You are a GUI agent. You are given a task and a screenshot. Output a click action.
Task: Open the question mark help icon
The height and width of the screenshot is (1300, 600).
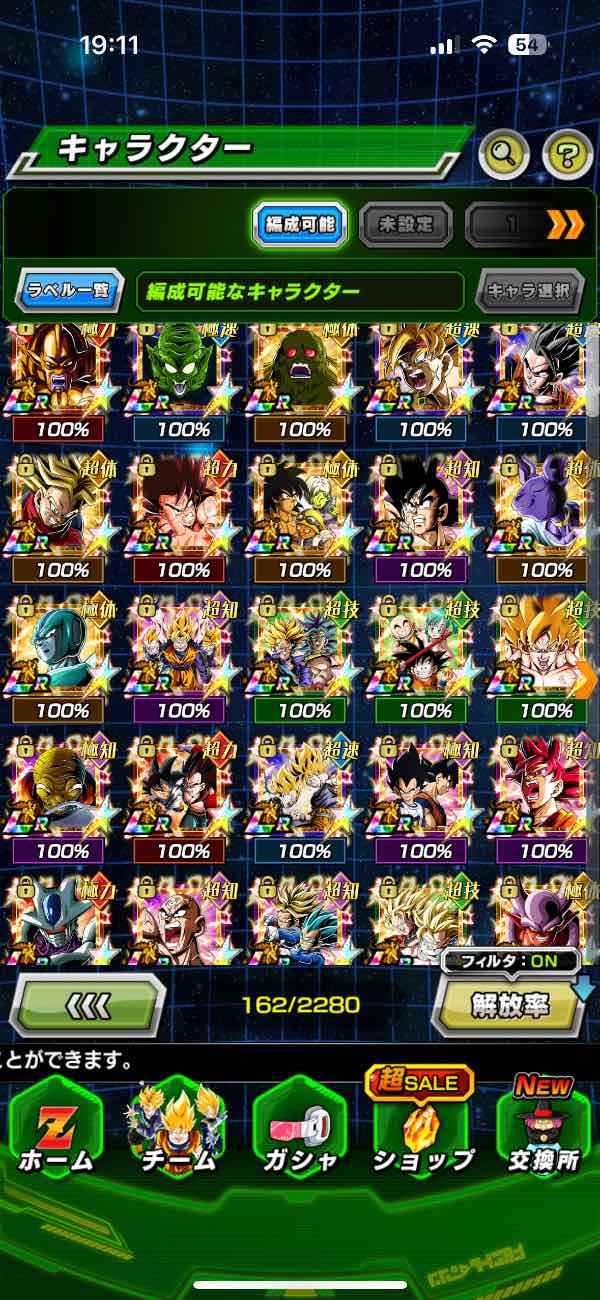[566, 152]
